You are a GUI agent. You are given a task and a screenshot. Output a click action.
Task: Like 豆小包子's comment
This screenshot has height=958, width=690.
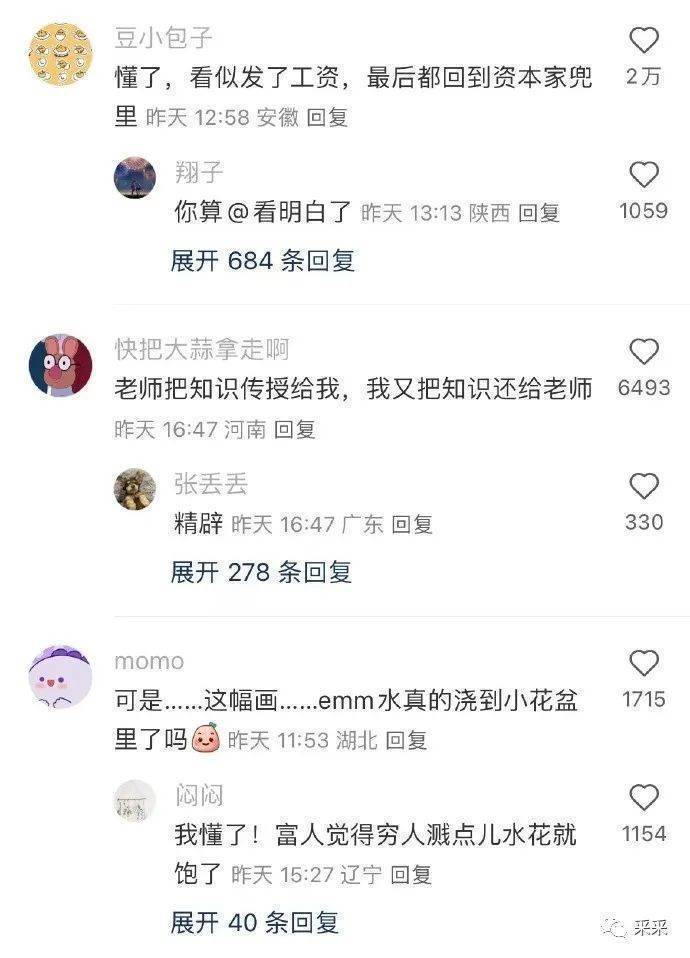(644, 40)
